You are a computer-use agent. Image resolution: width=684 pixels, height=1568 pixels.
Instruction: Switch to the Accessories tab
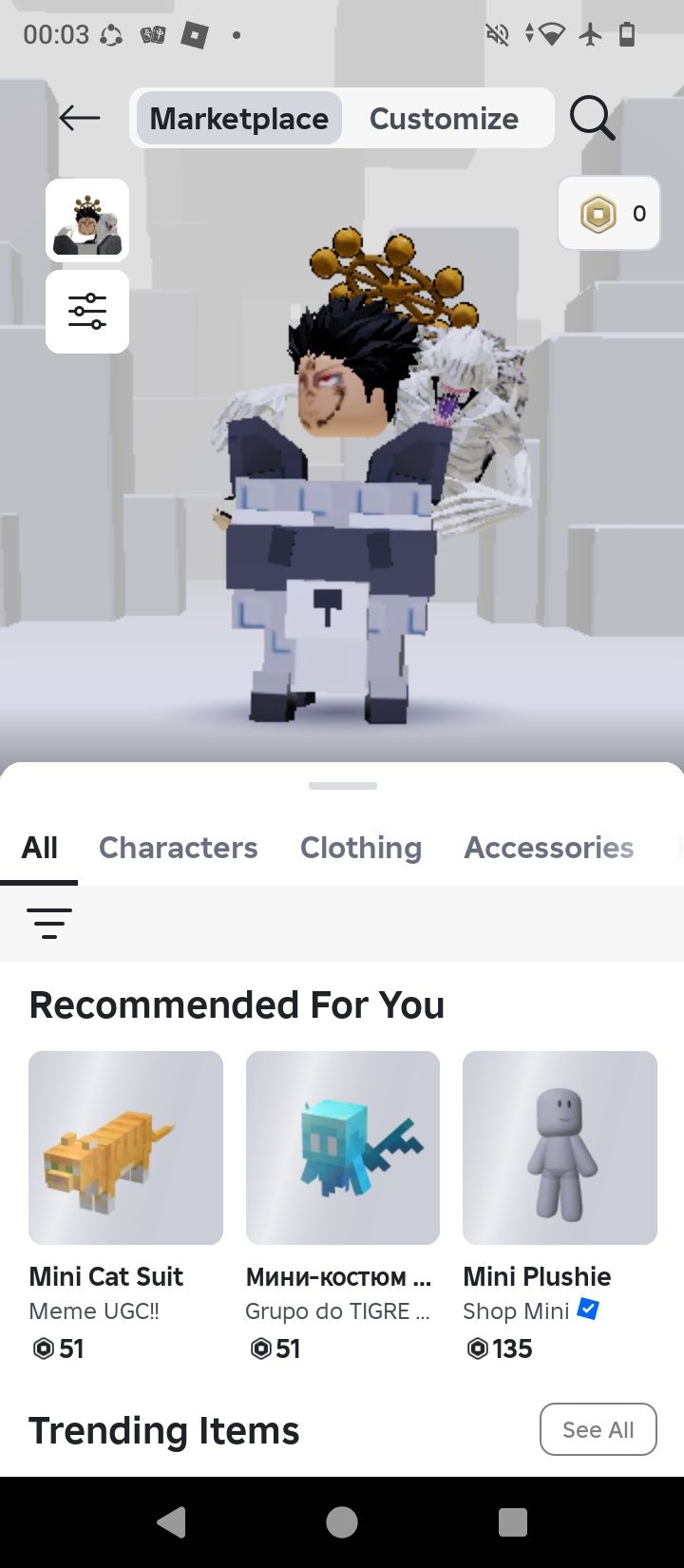548,848
